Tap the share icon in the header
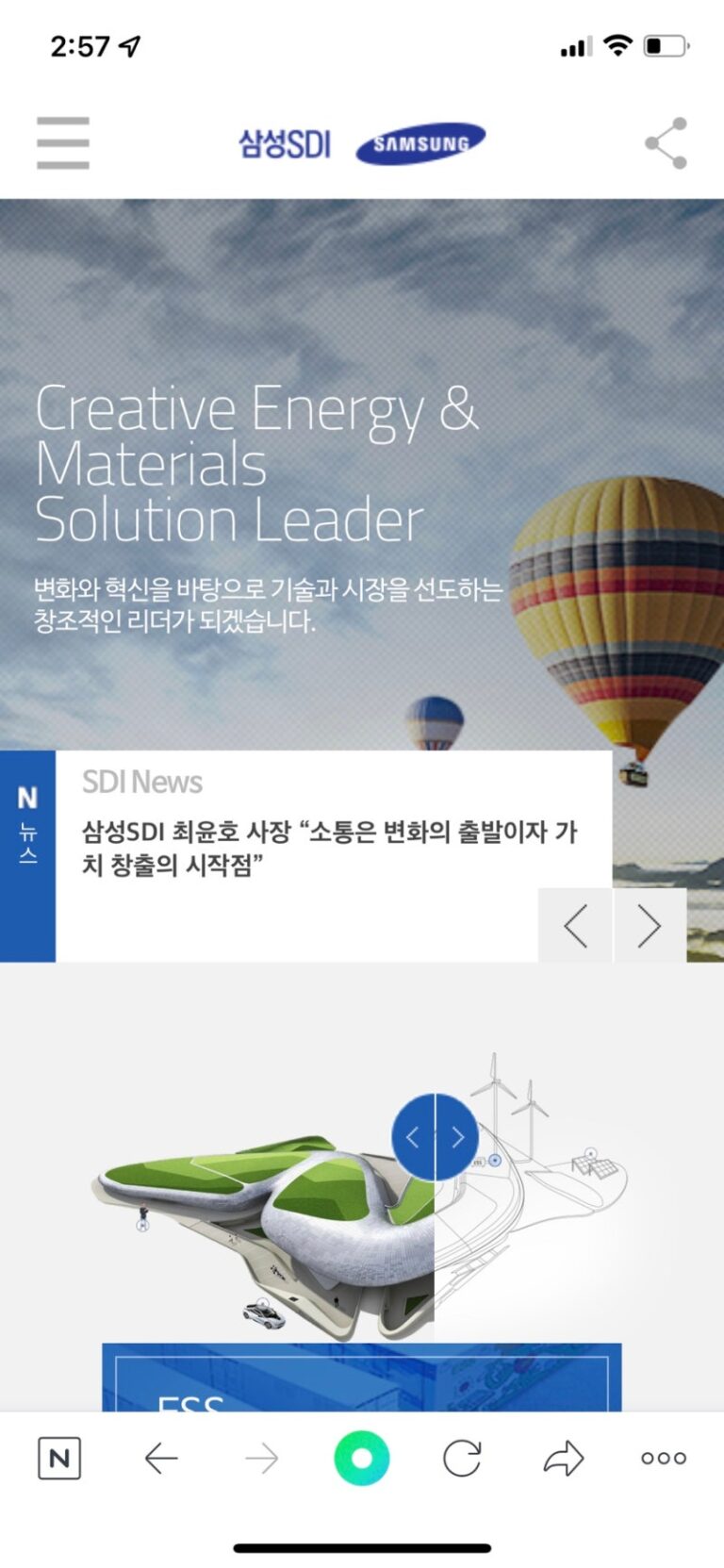This screenshot has width=724, height=1568. (666, 143)
